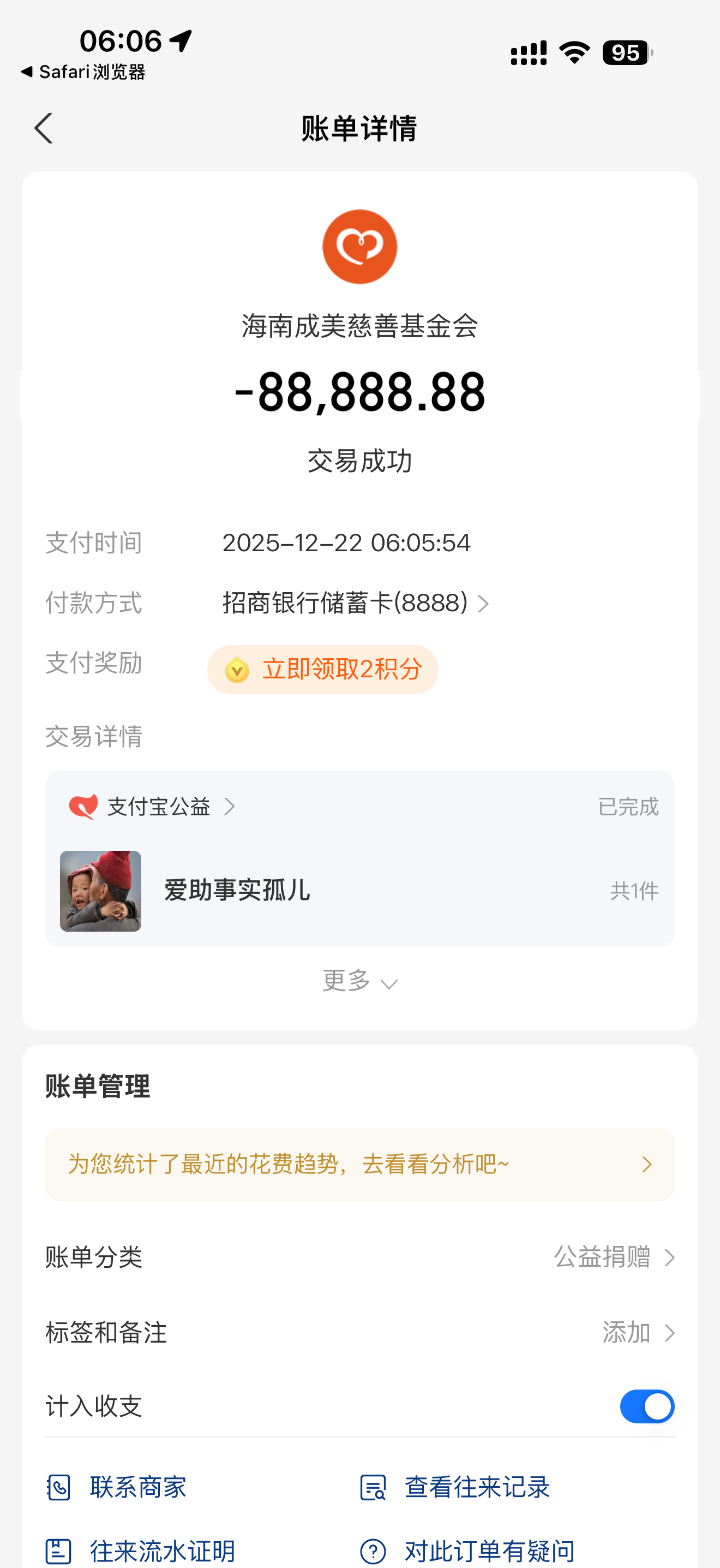Change 账单分类 from 公益捐赠
This screenshot has width=720, height=1568.
click(613, 1257)
